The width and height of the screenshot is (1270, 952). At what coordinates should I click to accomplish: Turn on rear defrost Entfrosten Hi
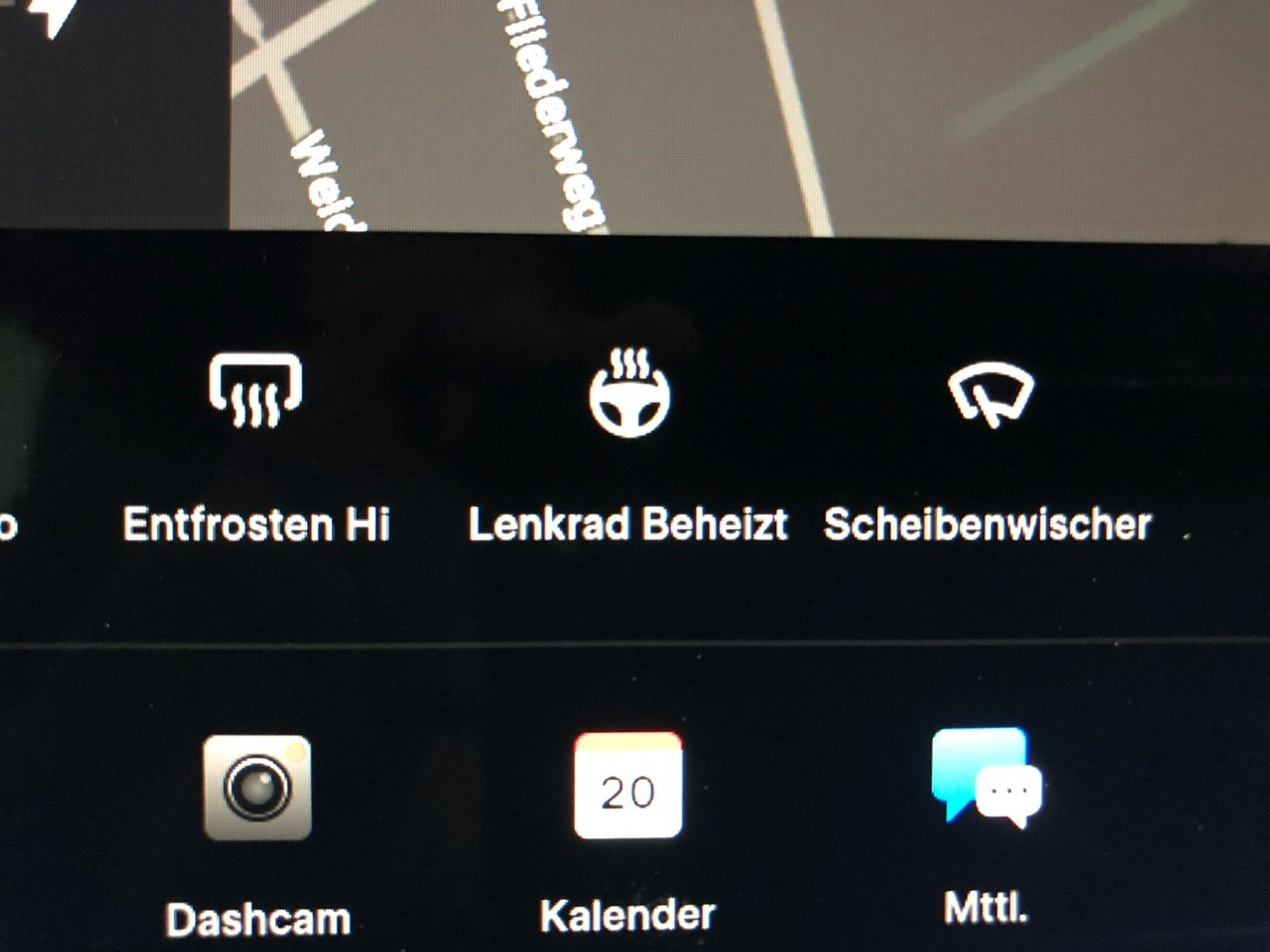pos(255,390)
